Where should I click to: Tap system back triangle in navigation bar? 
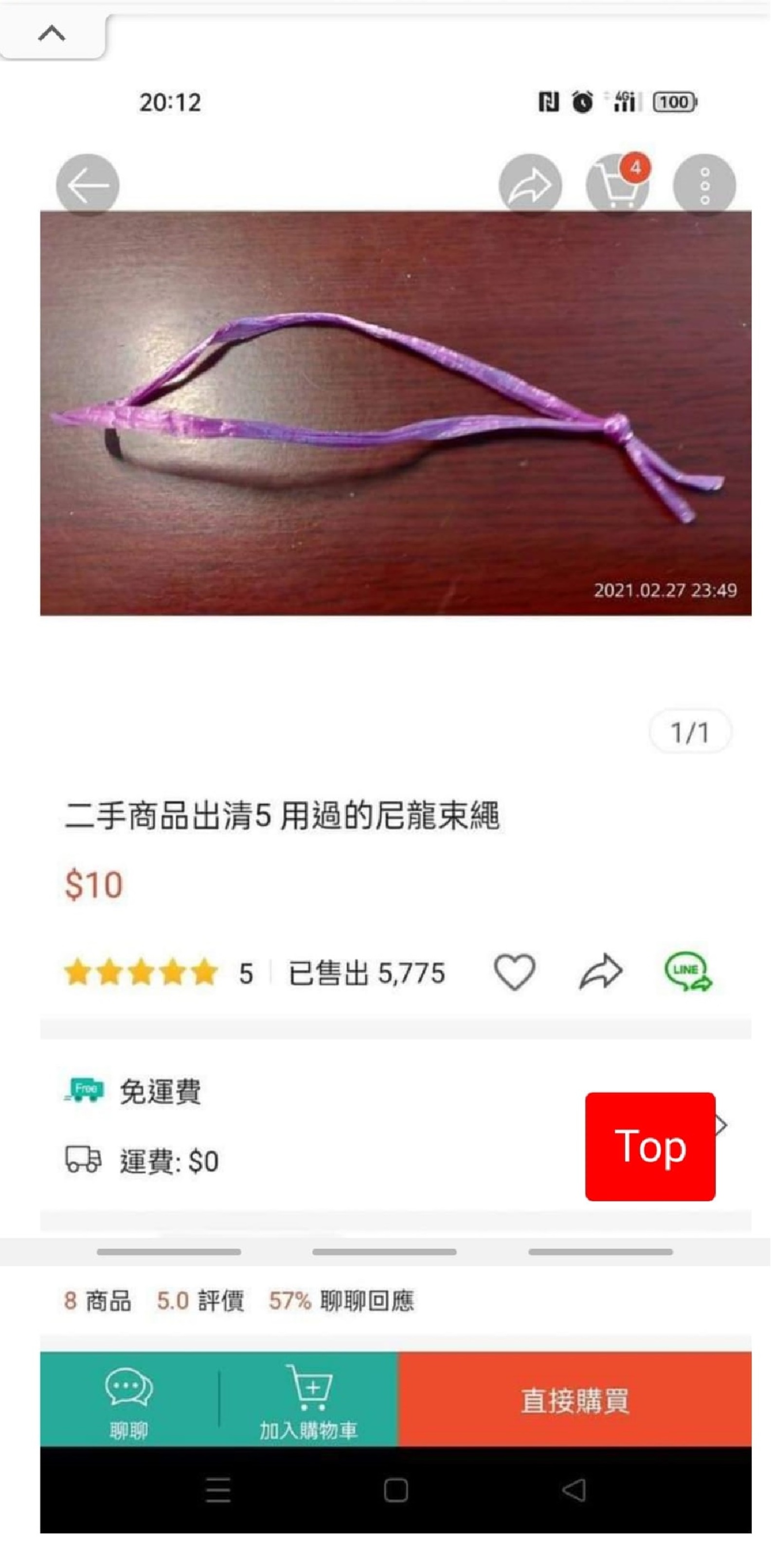pos(573,1490)
